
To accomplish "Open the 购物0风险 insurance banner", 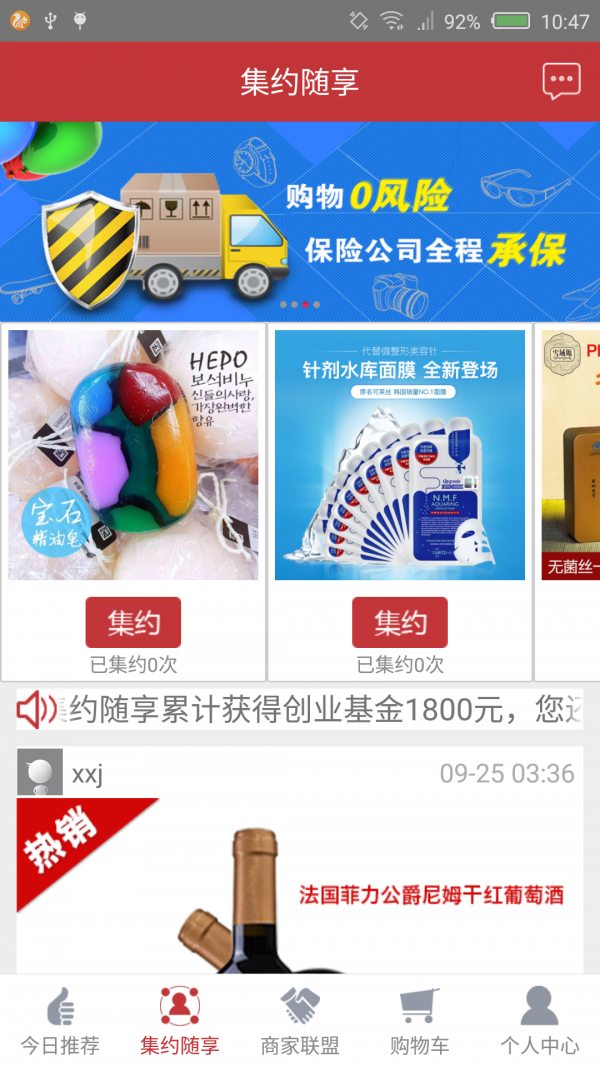I will (x=300, y=221).
